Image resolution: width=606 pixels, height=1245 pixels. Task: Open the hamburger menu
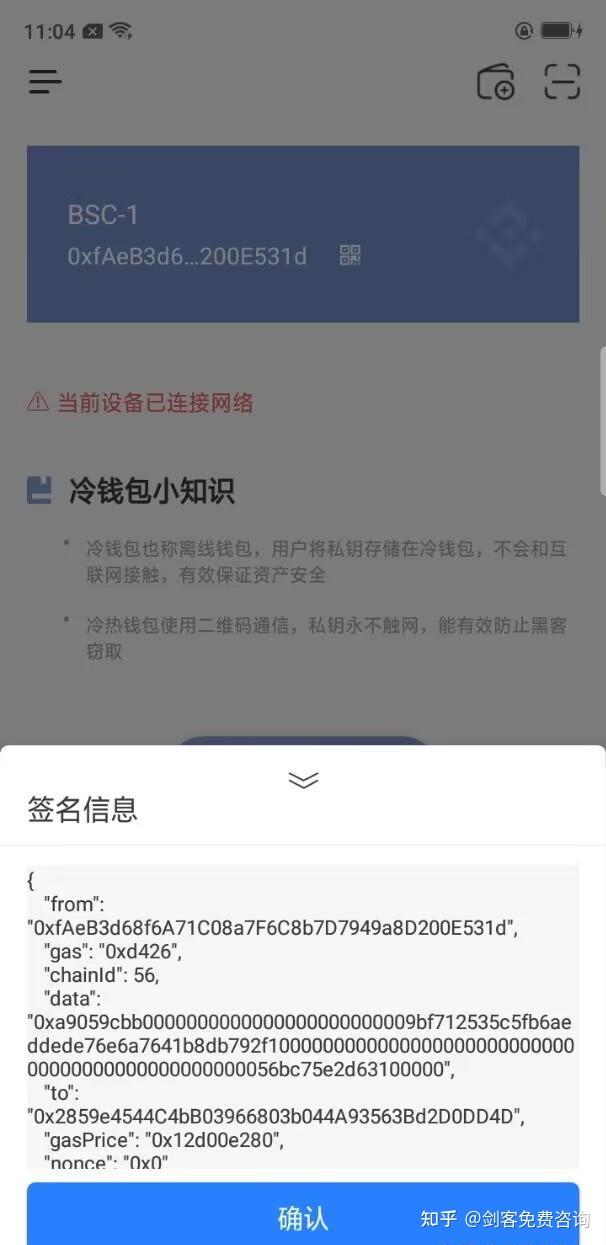(45, 82)
